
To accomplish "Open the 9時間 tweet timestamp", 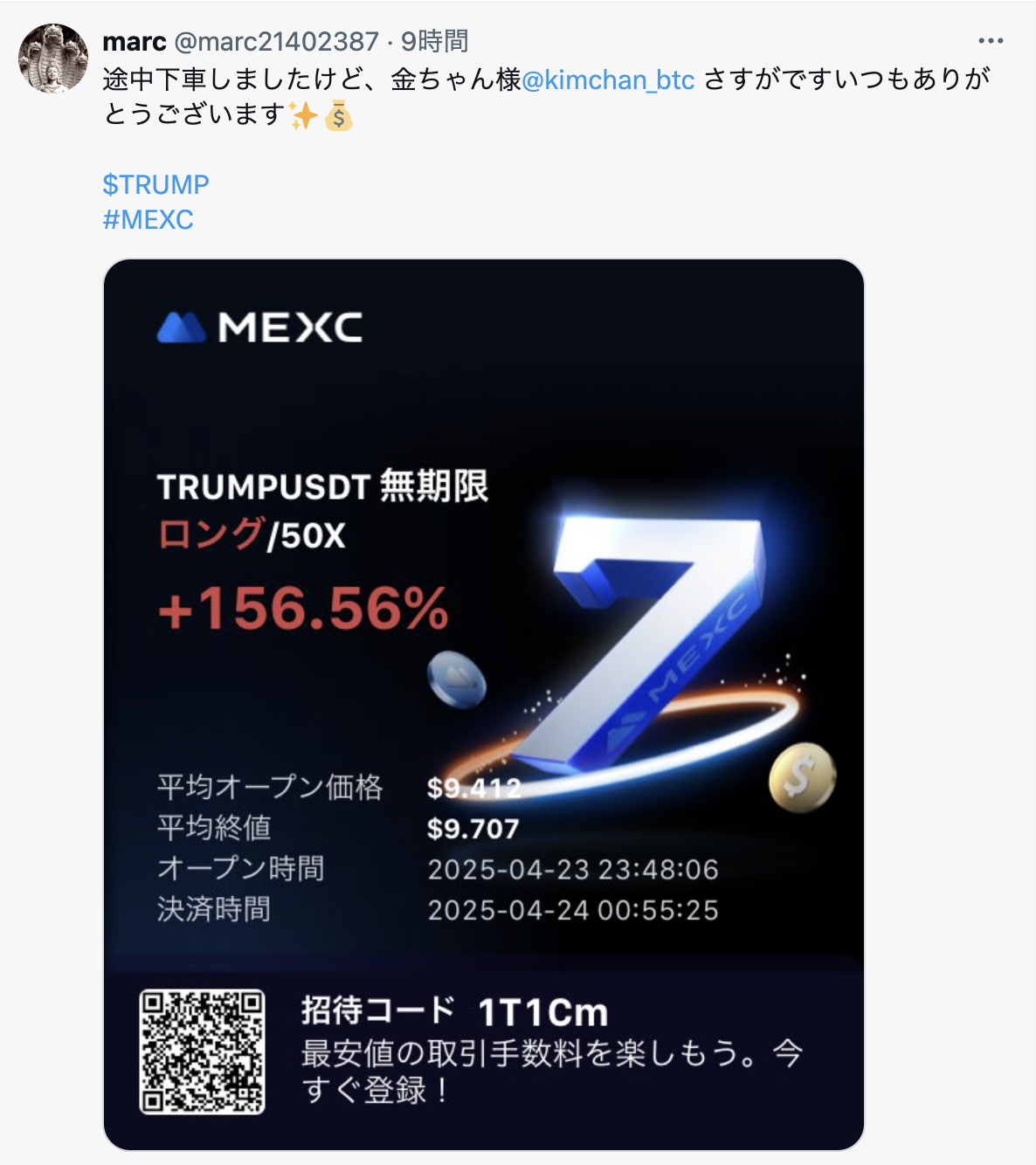I will pyautogui.click(x=435, y=41).
